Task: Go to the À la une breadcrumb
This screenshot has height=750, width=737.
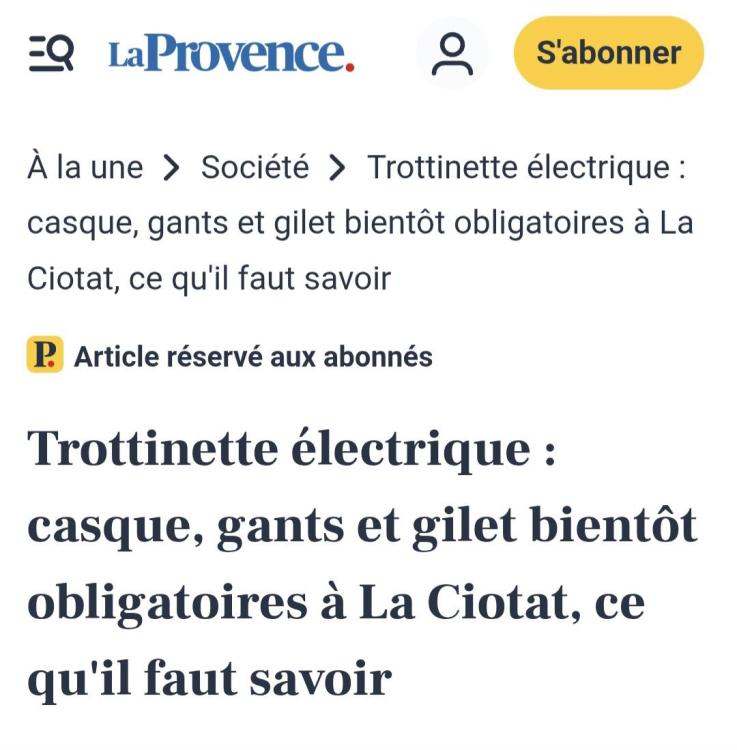Action: pyautogui.click(x=85, y=167)
